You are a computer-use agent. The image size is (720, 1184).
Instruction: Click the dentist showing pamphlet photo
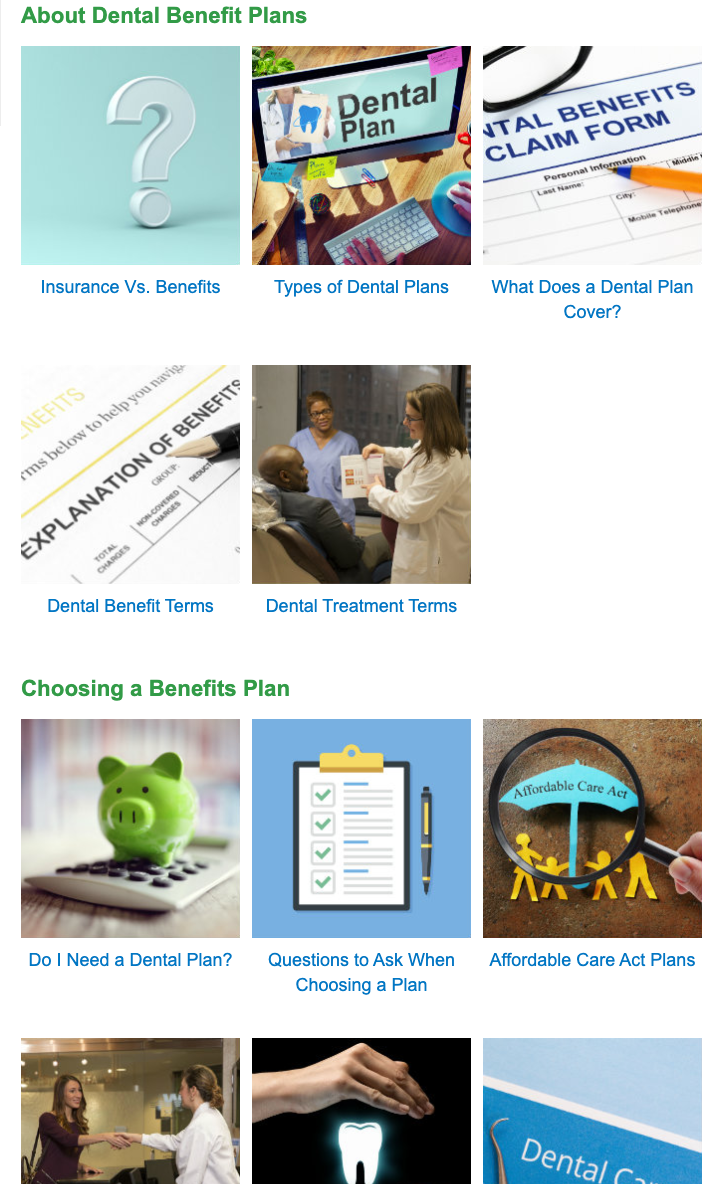click(361, 474)
